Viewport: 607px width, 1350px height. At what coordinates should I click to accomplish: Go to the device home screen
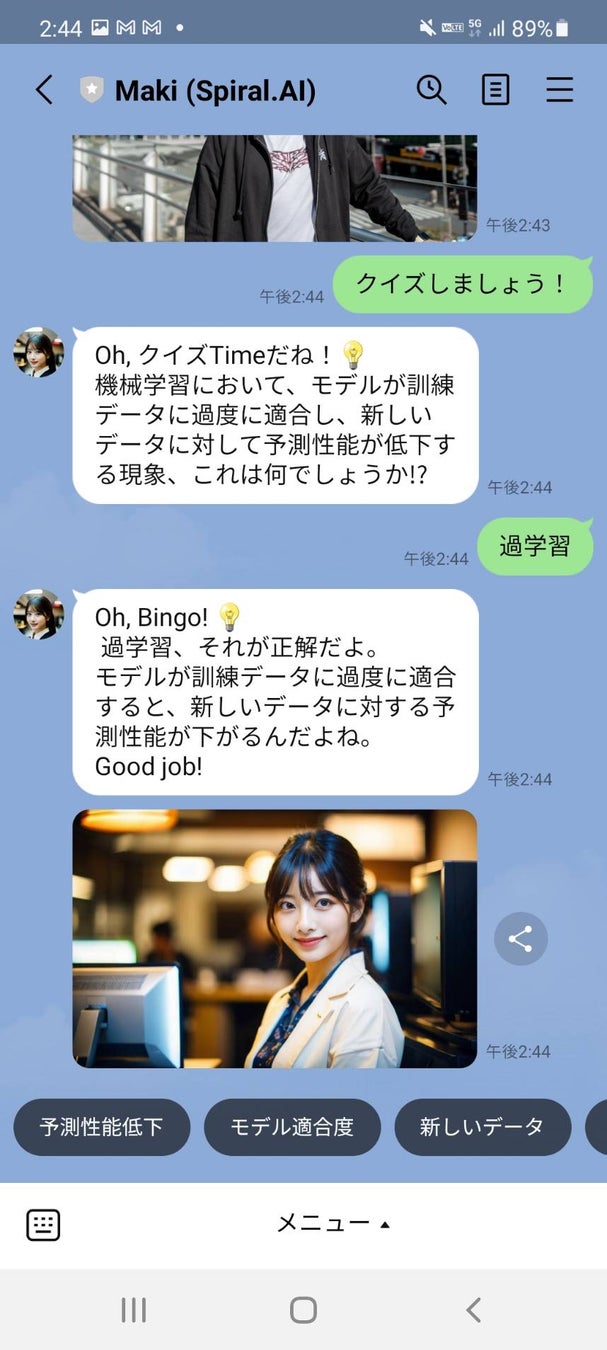click(303, 1310)
